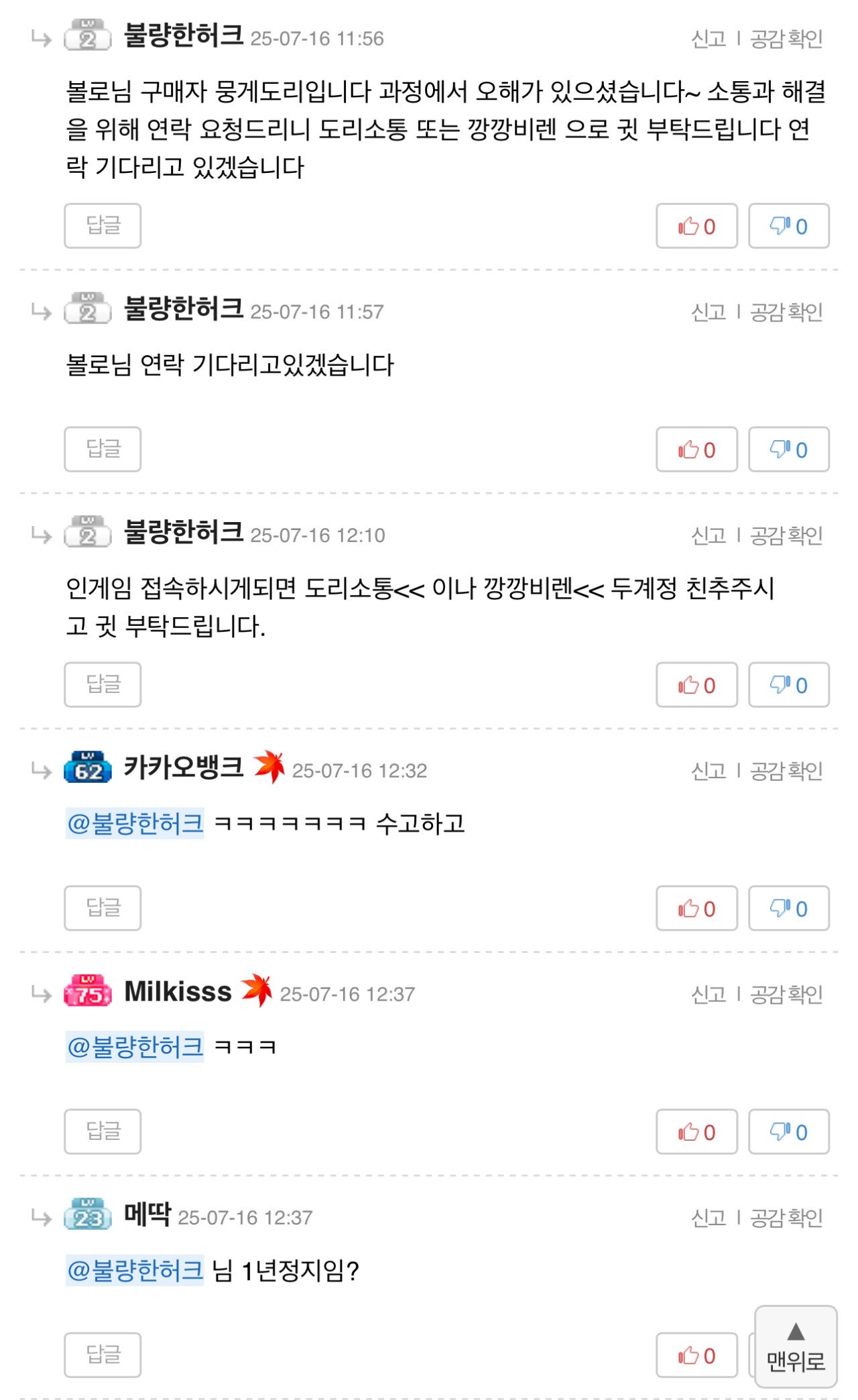Dislike 카카오뱅크's comment

(x=788, y=909)
